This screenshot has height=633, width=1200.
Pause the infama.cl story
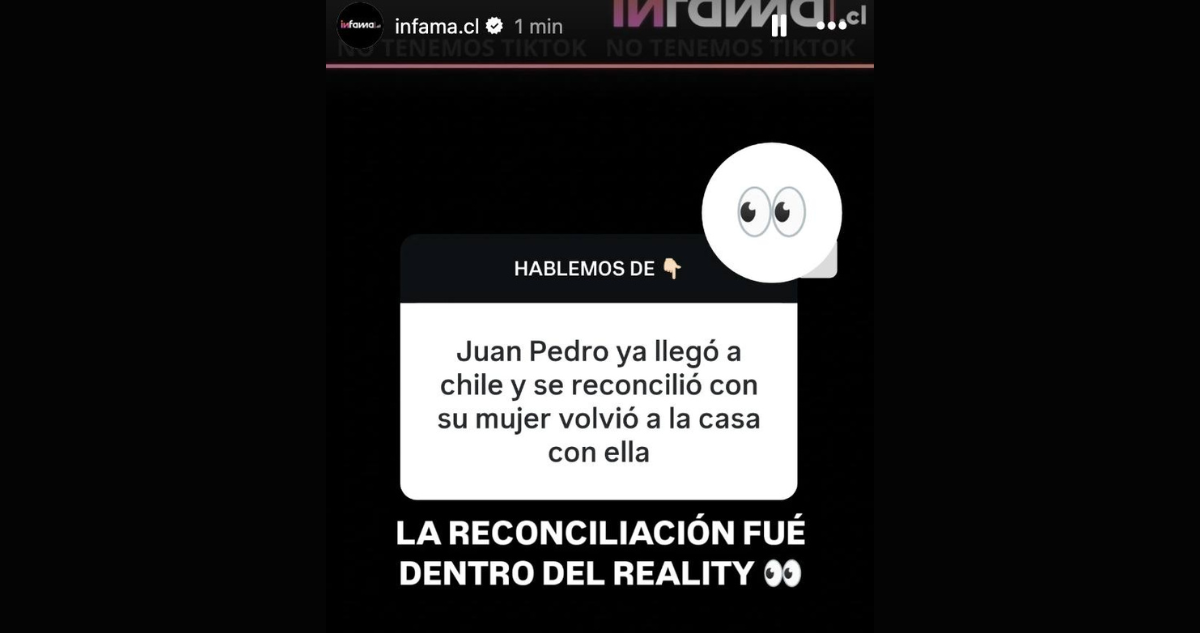point(780,25)
